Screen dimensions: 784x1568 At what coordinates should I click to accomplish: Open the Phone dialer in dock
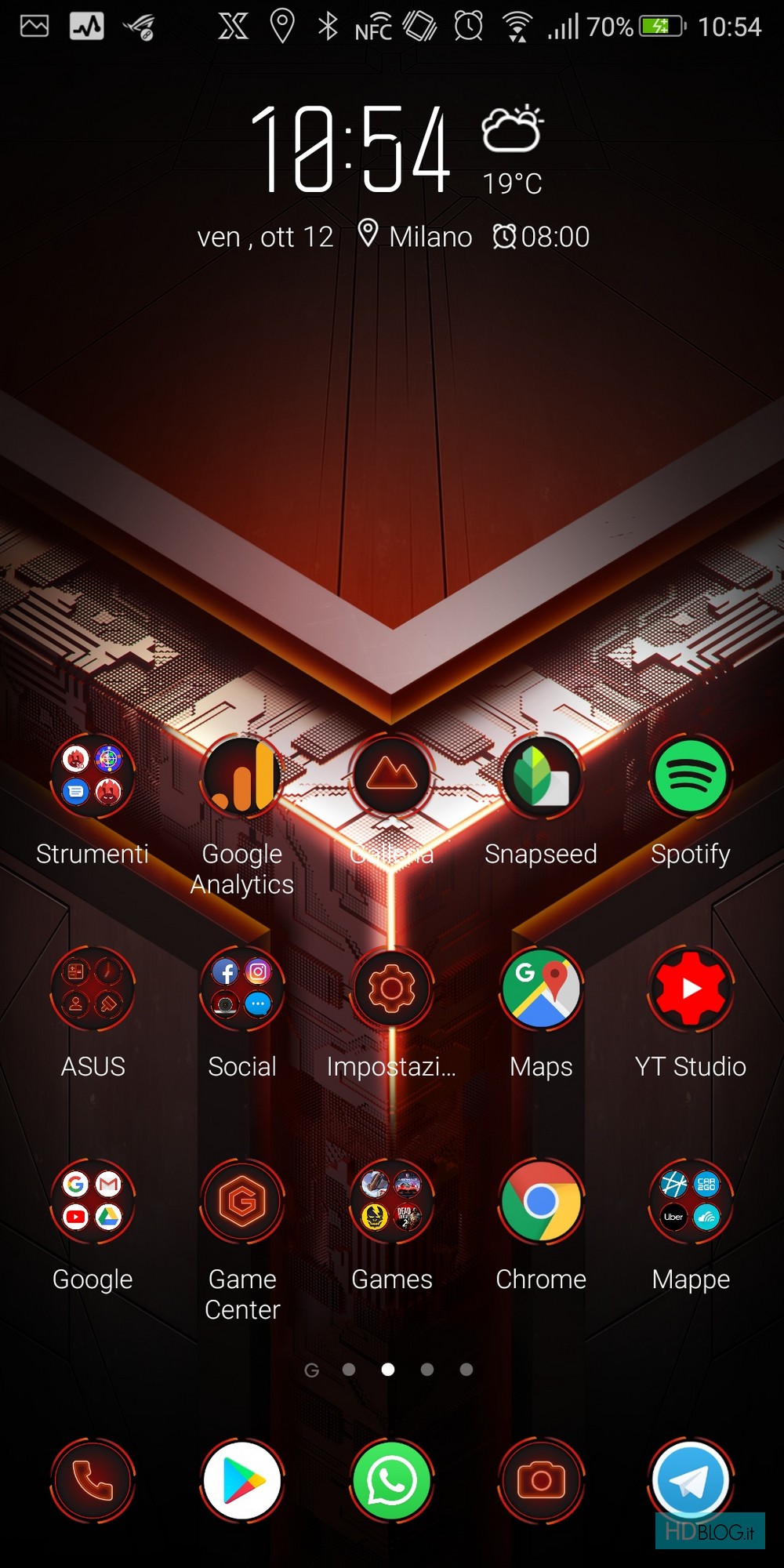[x=93, y=1481]
